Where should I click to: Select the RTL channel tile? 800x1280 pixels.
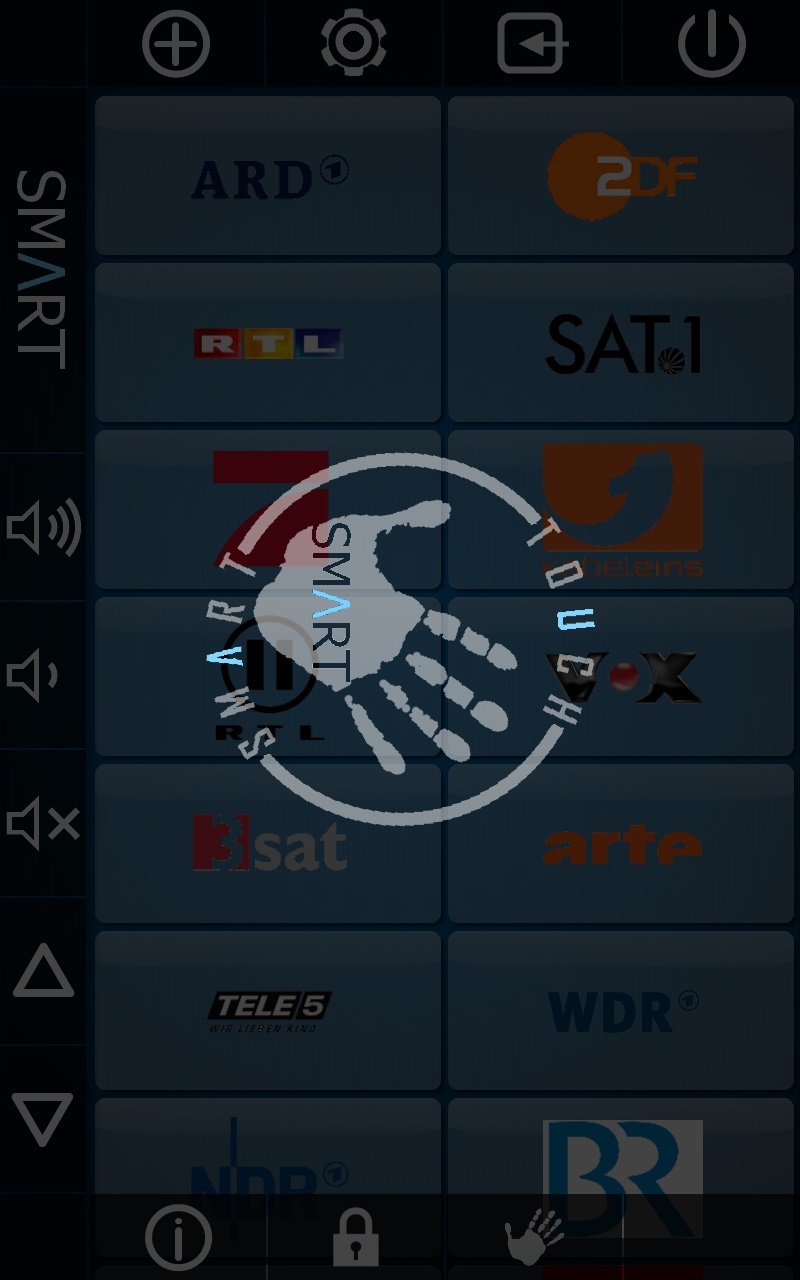(x=268, y=343)
